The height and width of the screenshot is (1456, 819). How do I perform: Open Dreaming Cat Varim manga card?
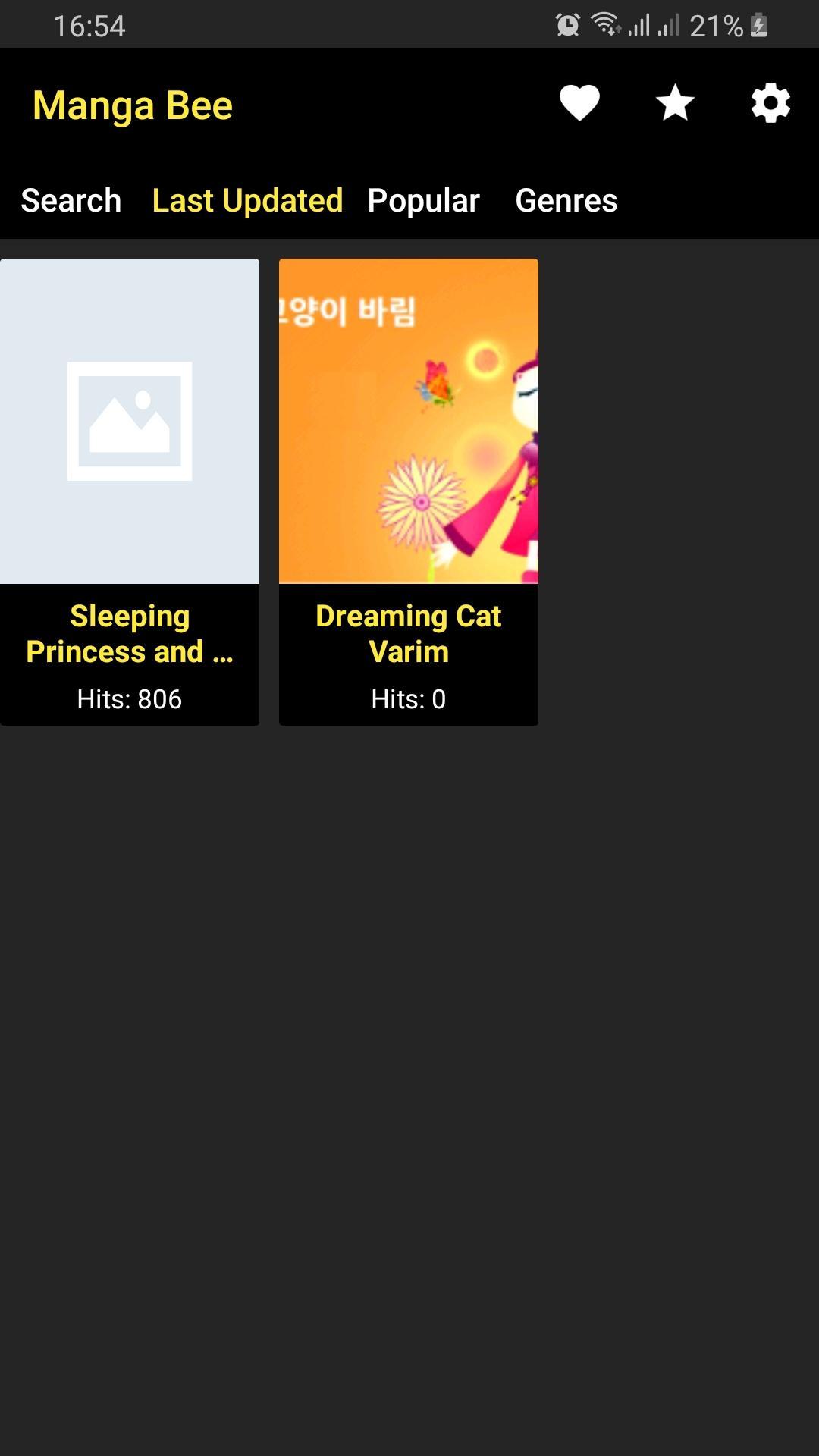(x=409, y=491)
